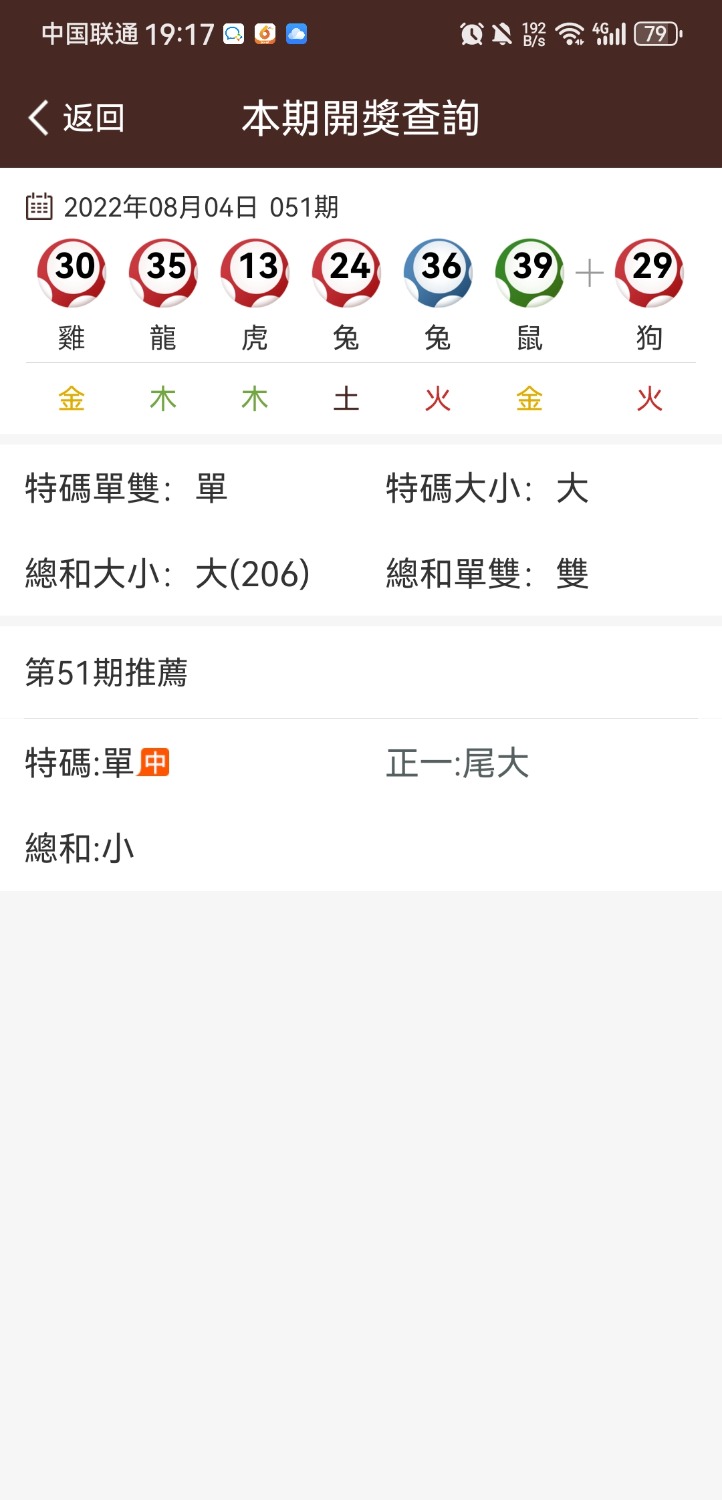
Task: Tap the date text 2022年08月04日 051期
Action: point(201,208)
